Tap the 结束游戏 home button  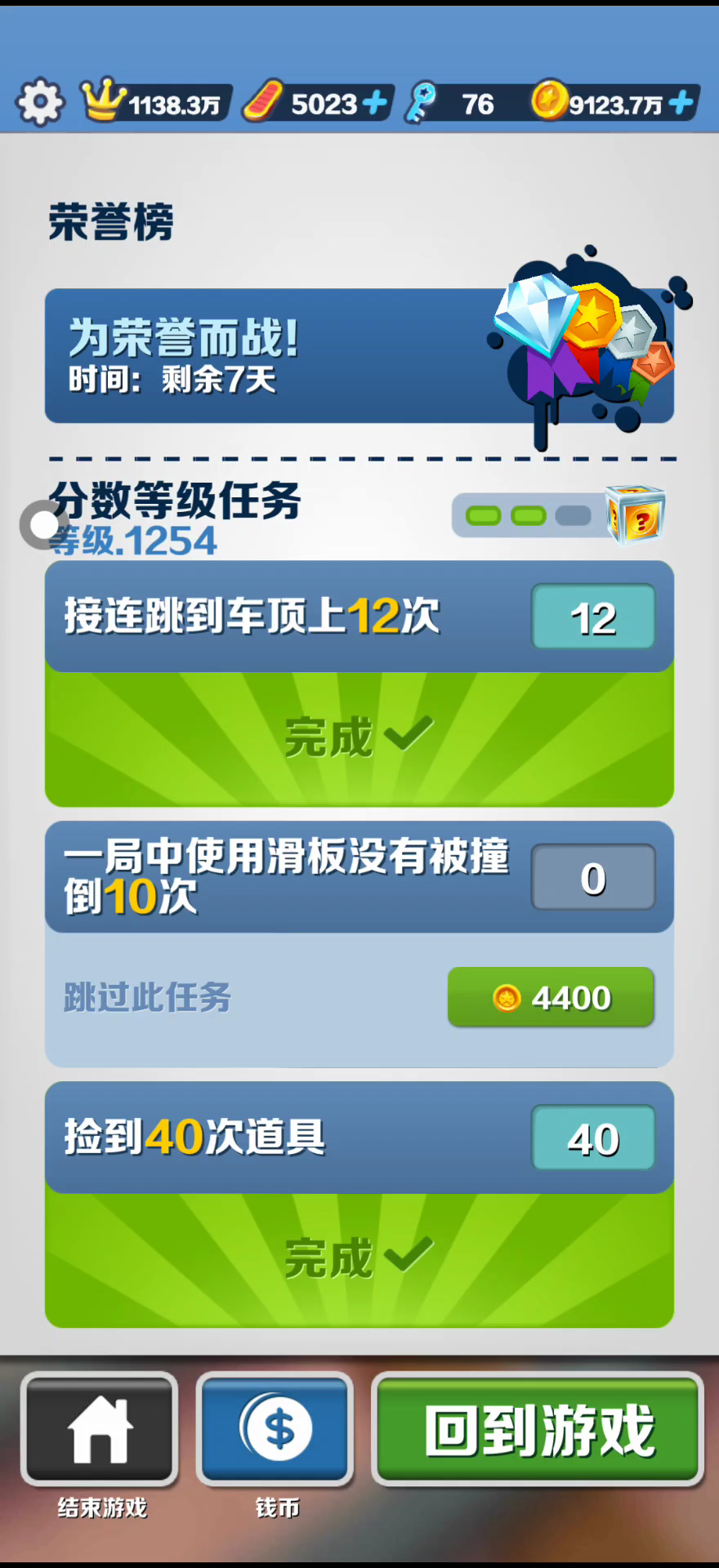pyautogui.click(x=100, y=1429)
